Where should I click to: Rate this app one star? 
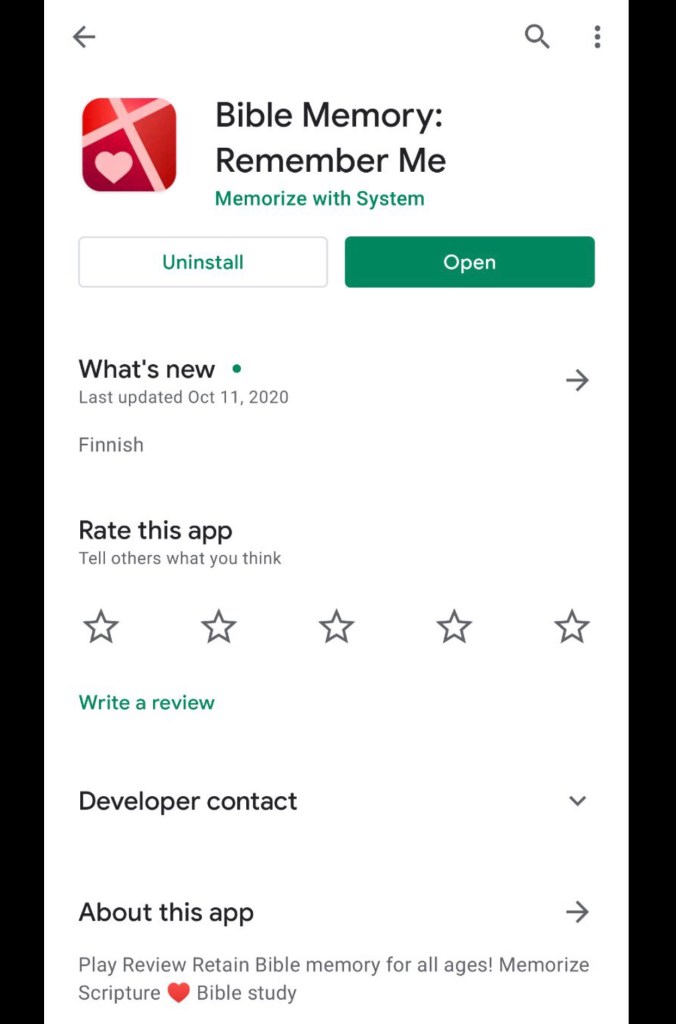coord(101,627)
